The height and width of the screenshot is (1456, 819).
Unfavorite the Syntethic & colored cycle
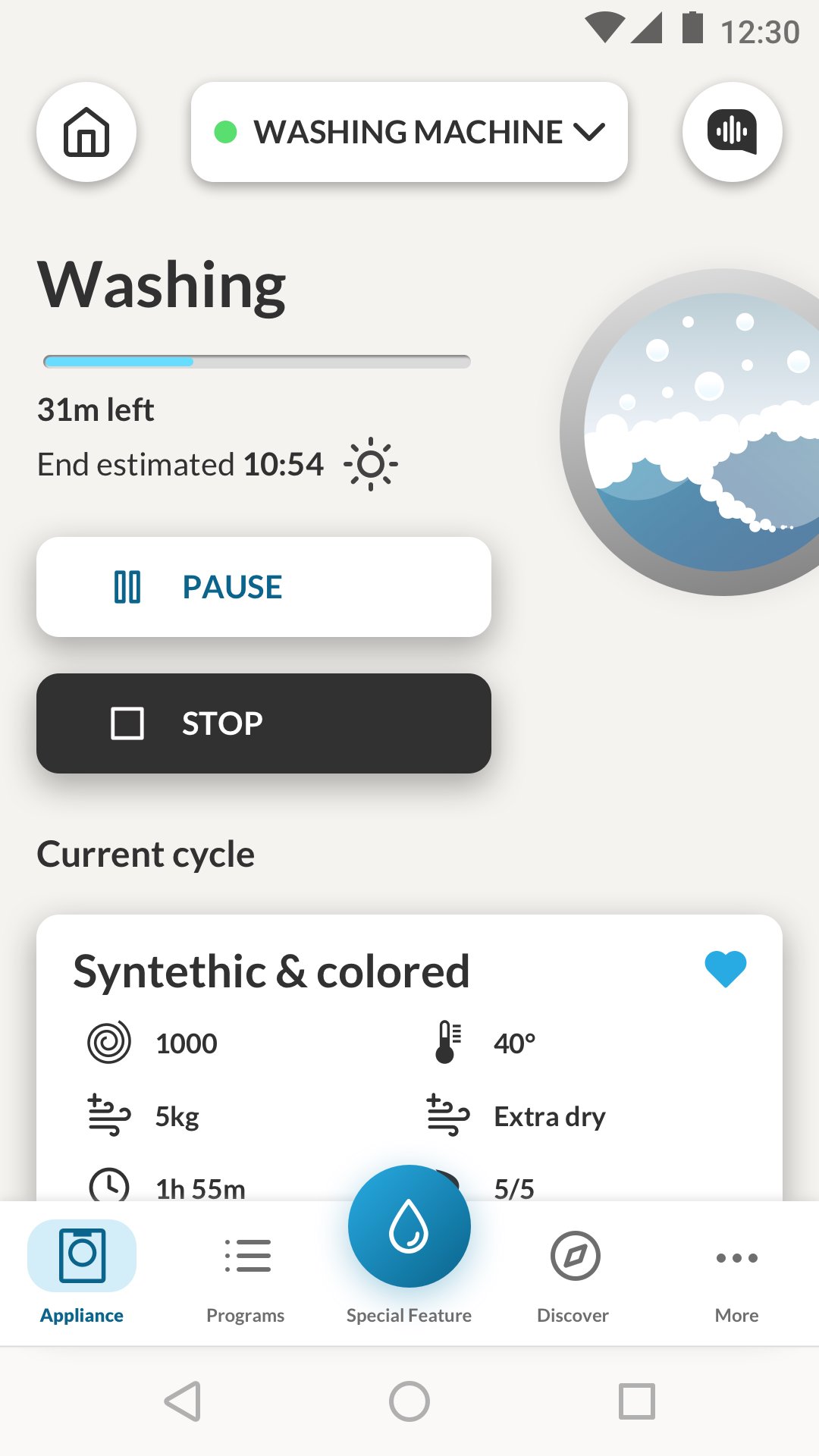coord(725,969)
